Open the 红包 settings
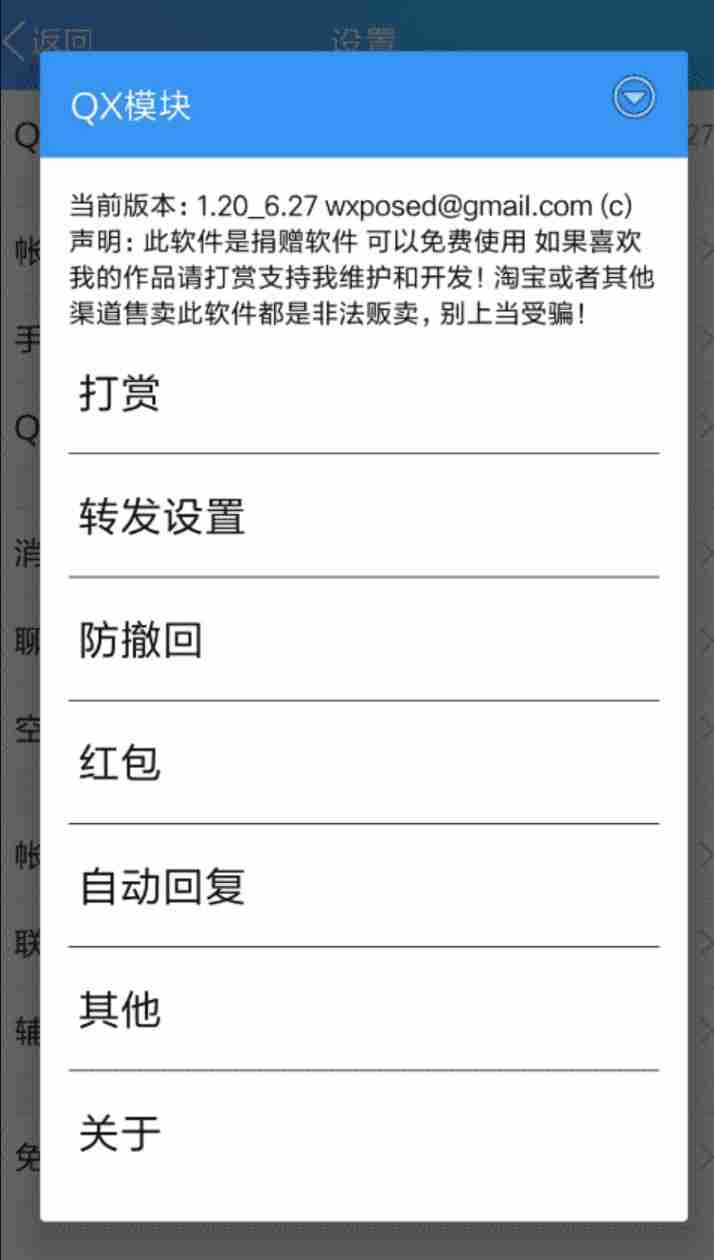 pos(363,763)
